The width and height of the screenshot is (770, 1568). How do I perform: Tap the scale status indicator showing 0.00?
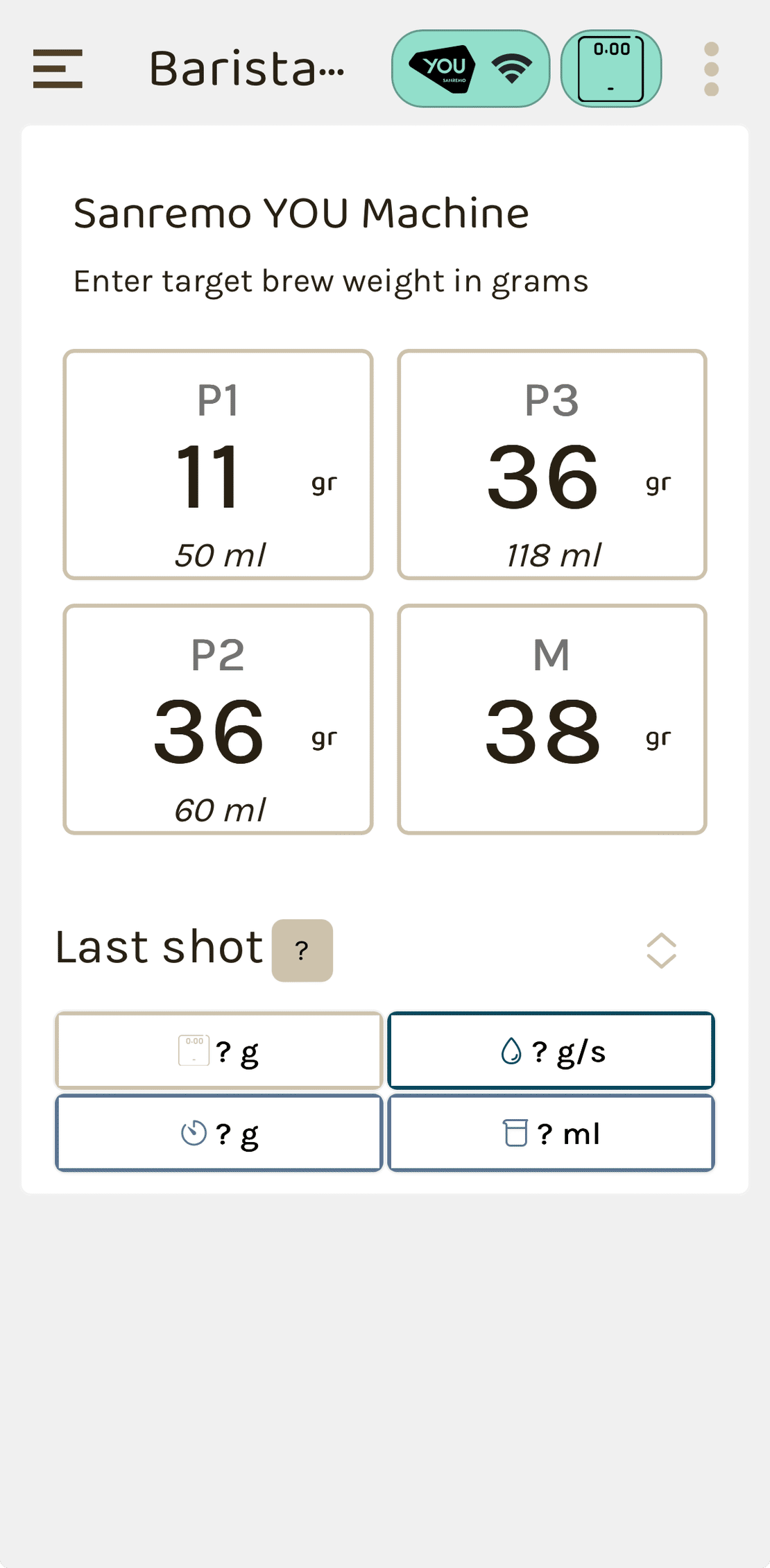(x=610, y=69)
